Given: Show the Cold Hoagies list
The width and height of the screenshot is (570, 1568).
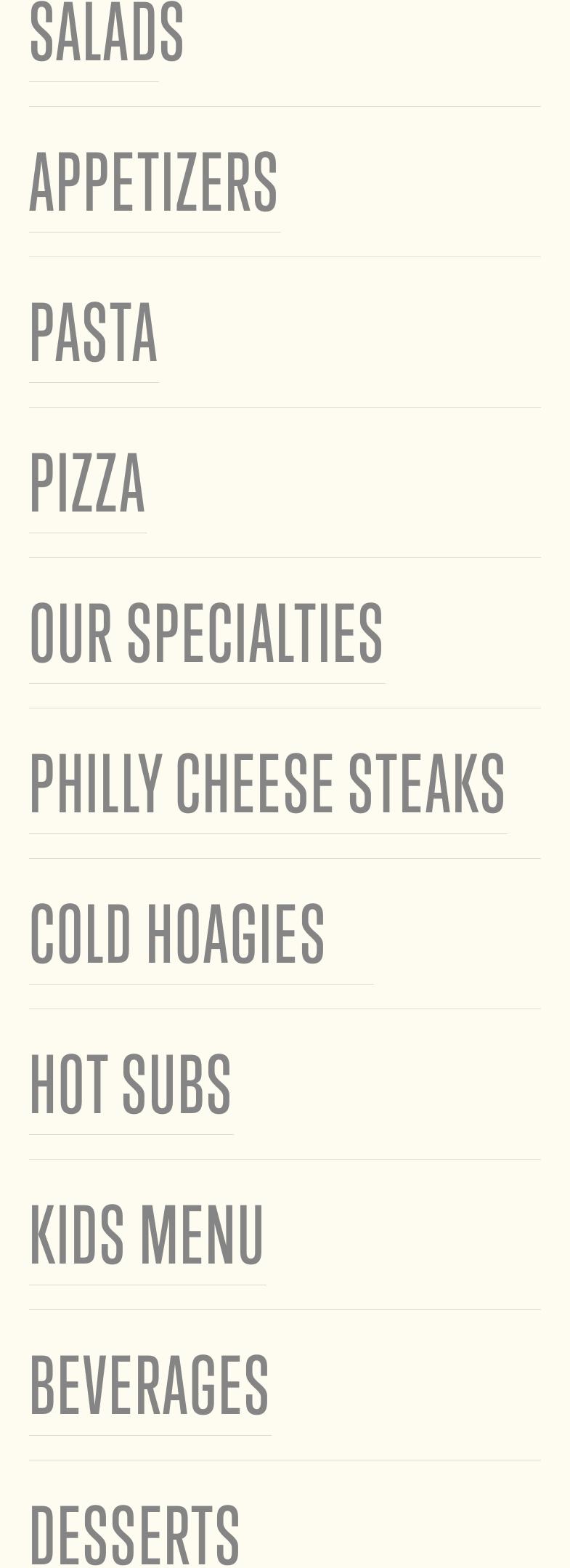Looking at the screenshot, I should click(177, 934).
